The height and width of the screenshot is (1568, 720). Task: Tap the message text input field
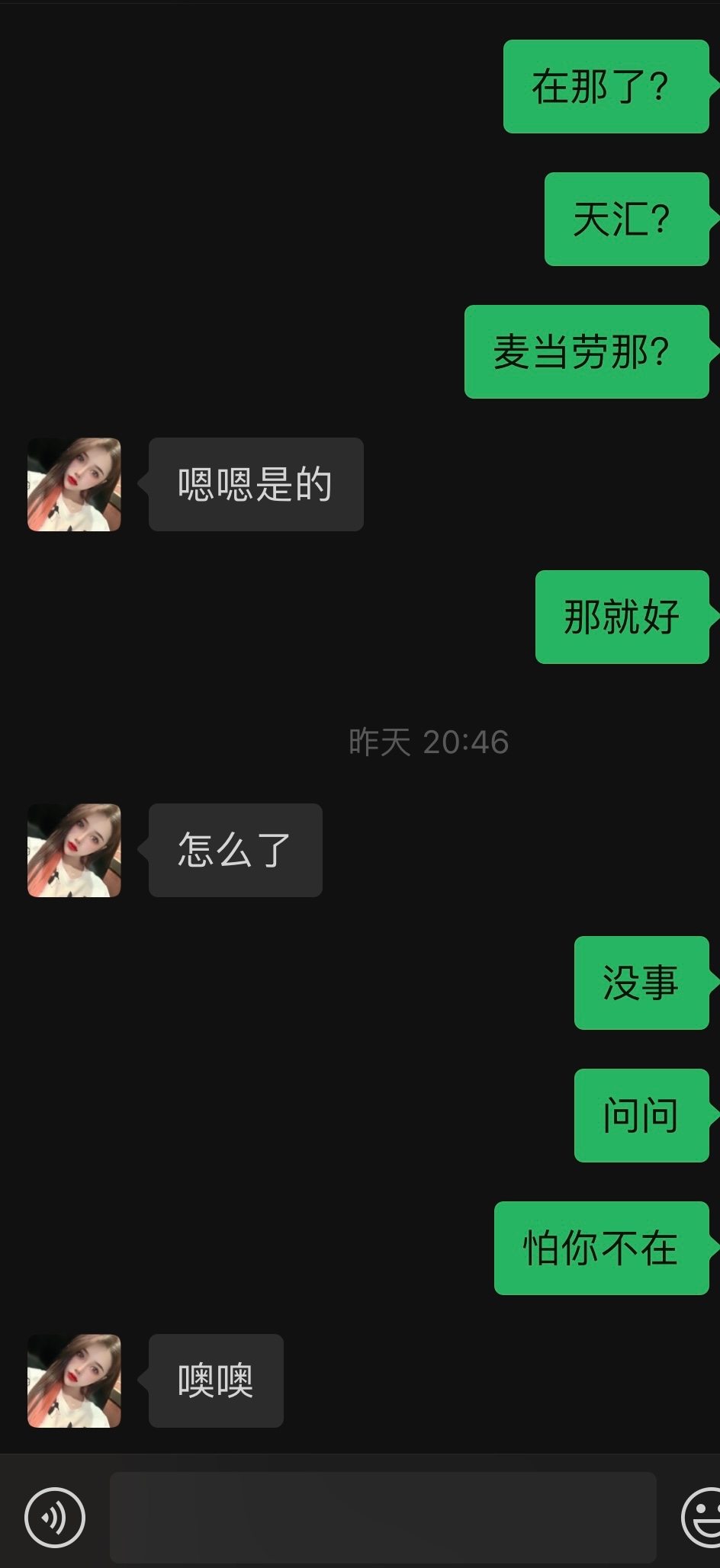pos(383,1517)
